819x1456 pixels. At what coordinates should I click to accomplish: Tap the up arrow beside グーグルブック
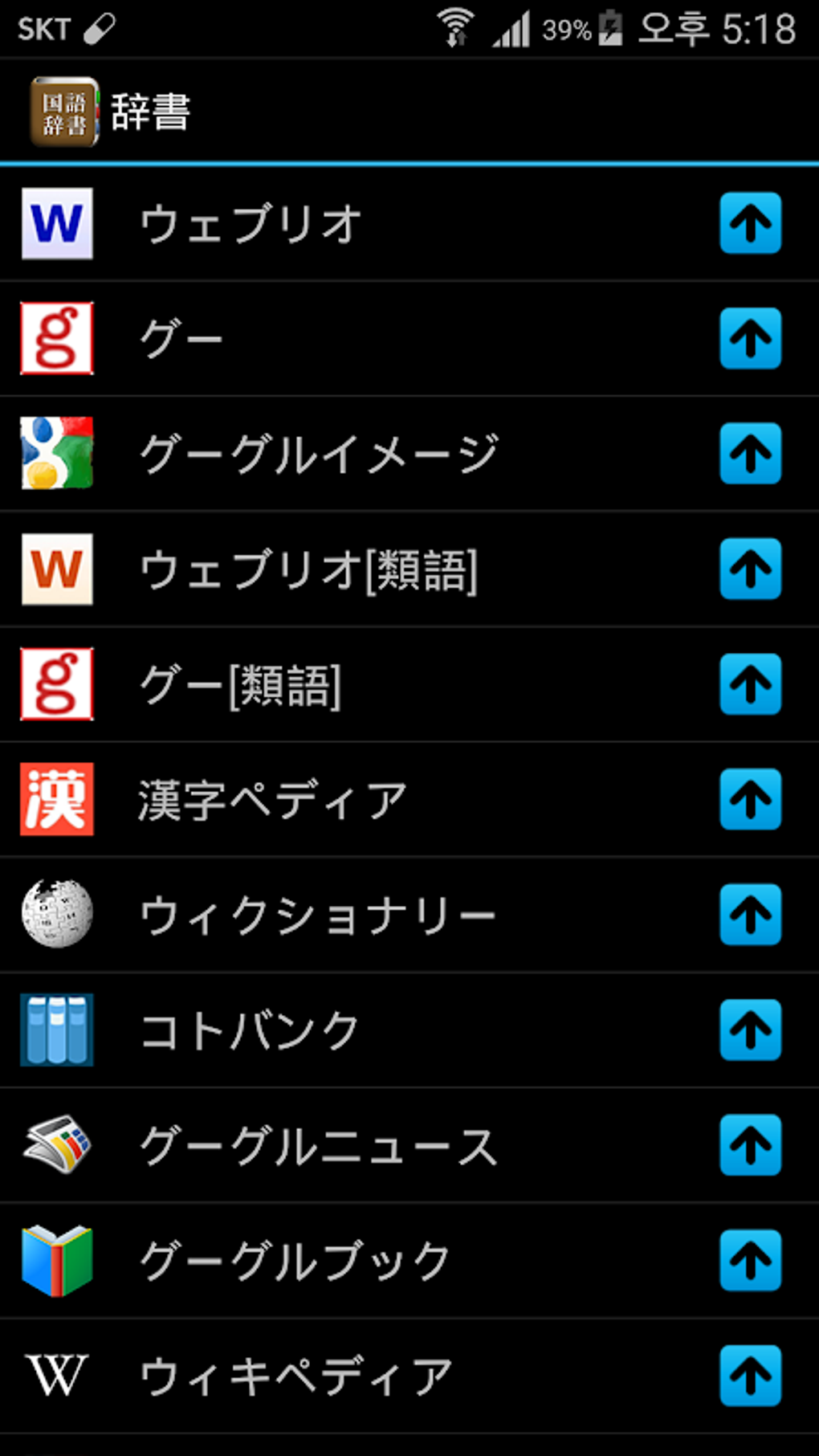tap(750, 1260)
